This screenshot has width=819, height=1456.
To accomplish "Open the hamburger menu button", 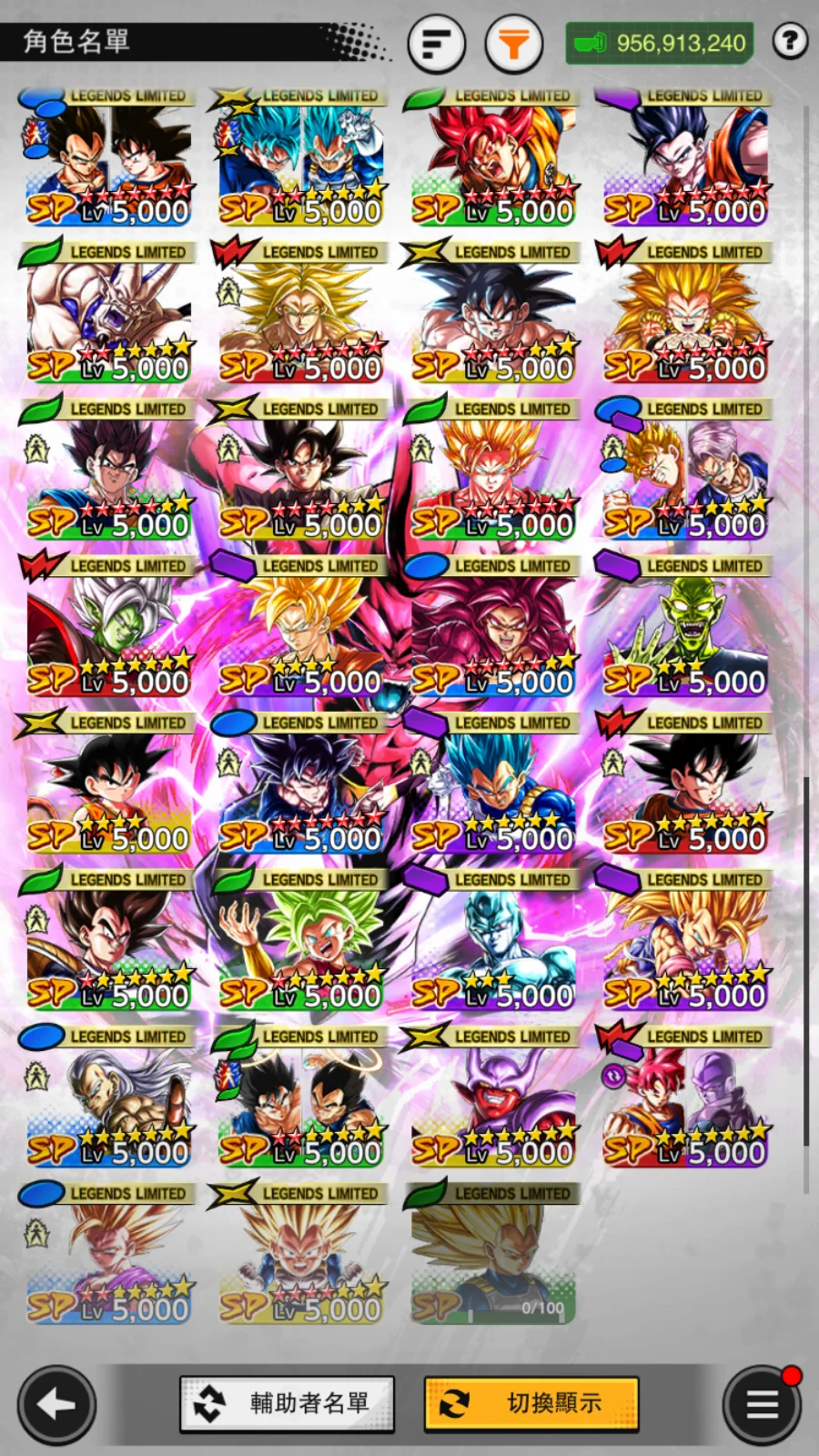I will click(x=763, y=1405).
